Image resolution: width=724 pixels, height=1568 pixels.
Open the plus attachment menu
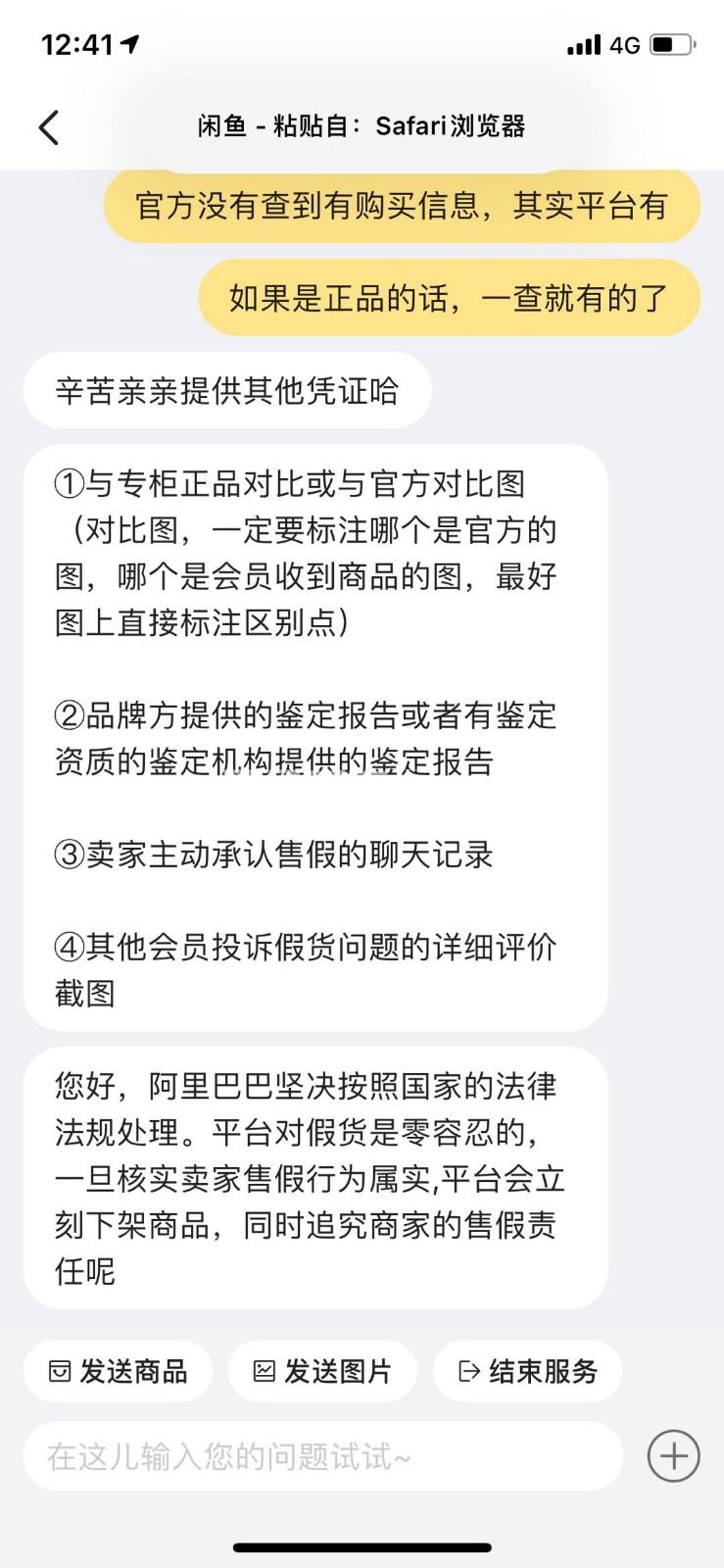pyautogui.click(x=673, y=1456)
